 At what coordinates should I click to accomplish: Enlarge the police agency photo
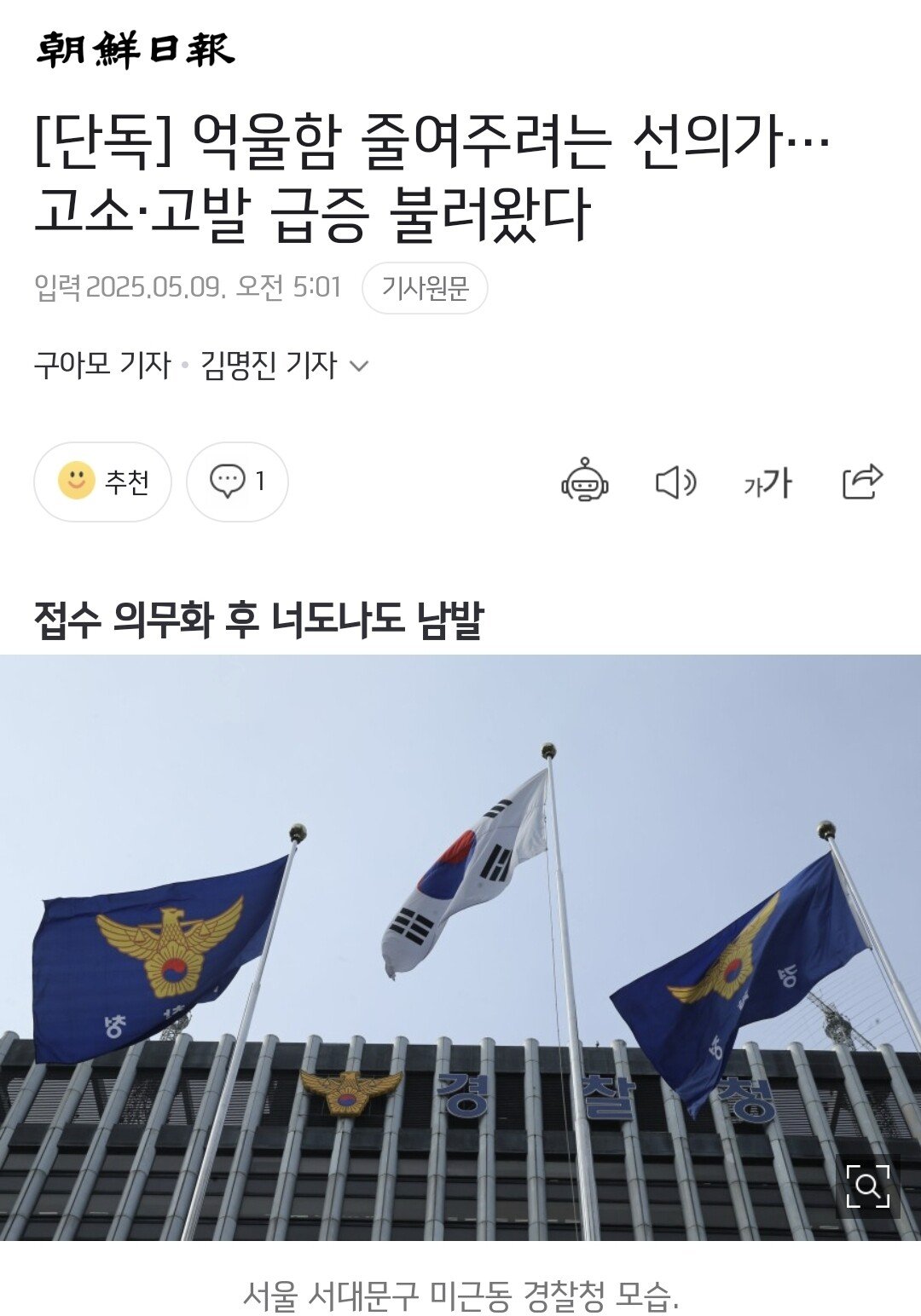[x=868, y=1185]
